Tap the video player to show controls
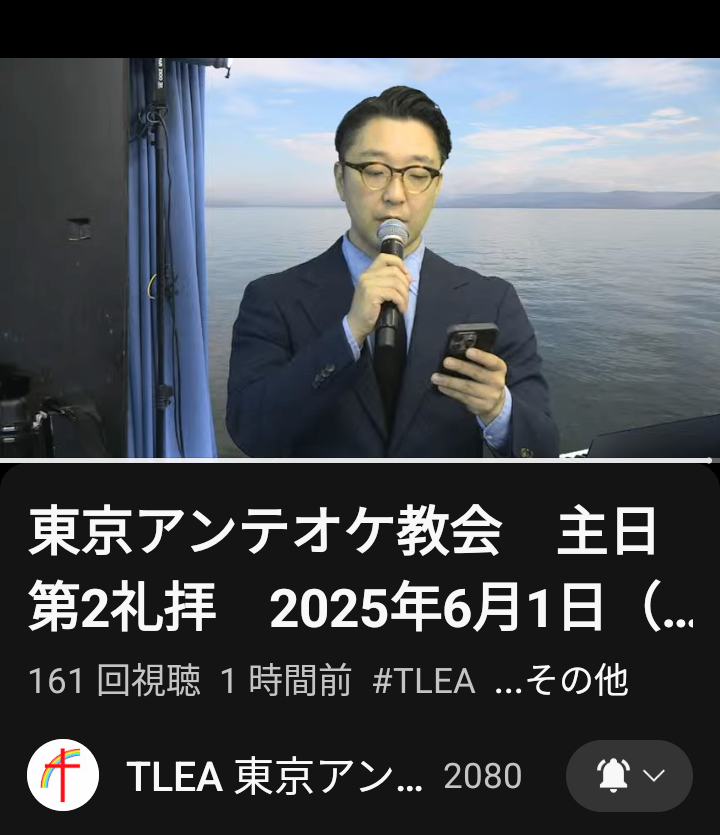Image resolution: width=720 pixels, height=835 pixels. pos(360,258)
